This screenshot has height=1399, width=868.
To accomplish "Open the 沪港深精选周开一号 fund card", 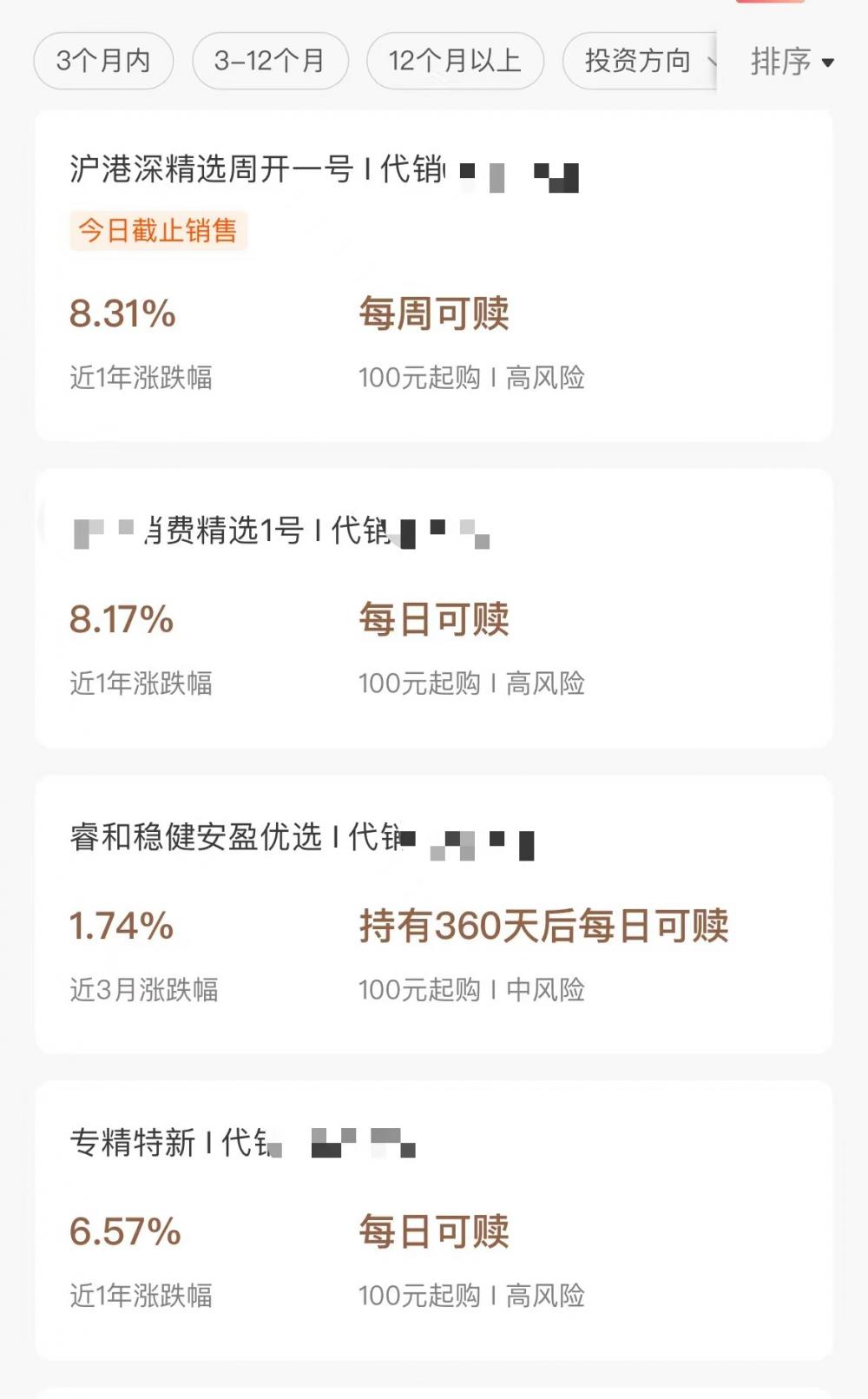I will coord(433,275).
